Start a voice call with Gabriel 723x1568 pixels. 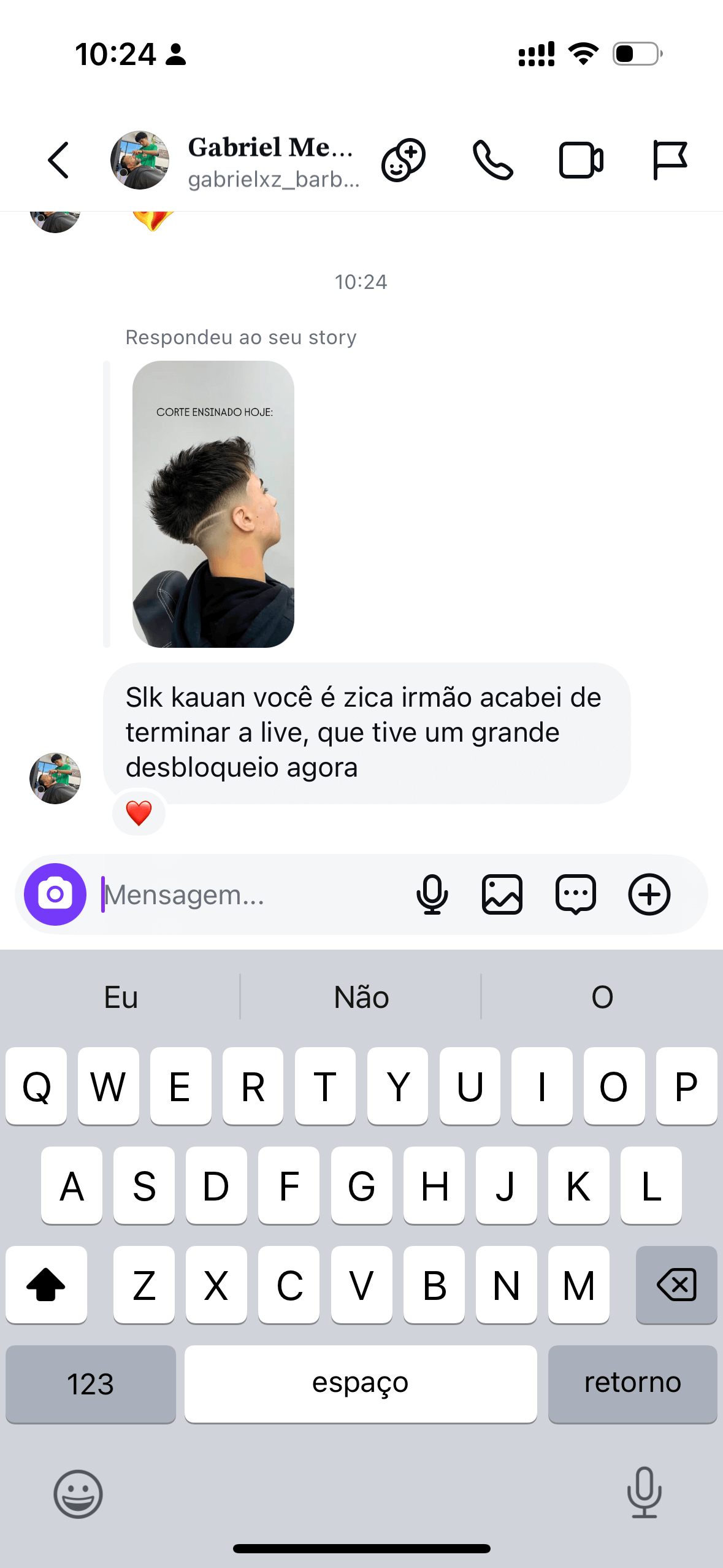tap(492, 160)
